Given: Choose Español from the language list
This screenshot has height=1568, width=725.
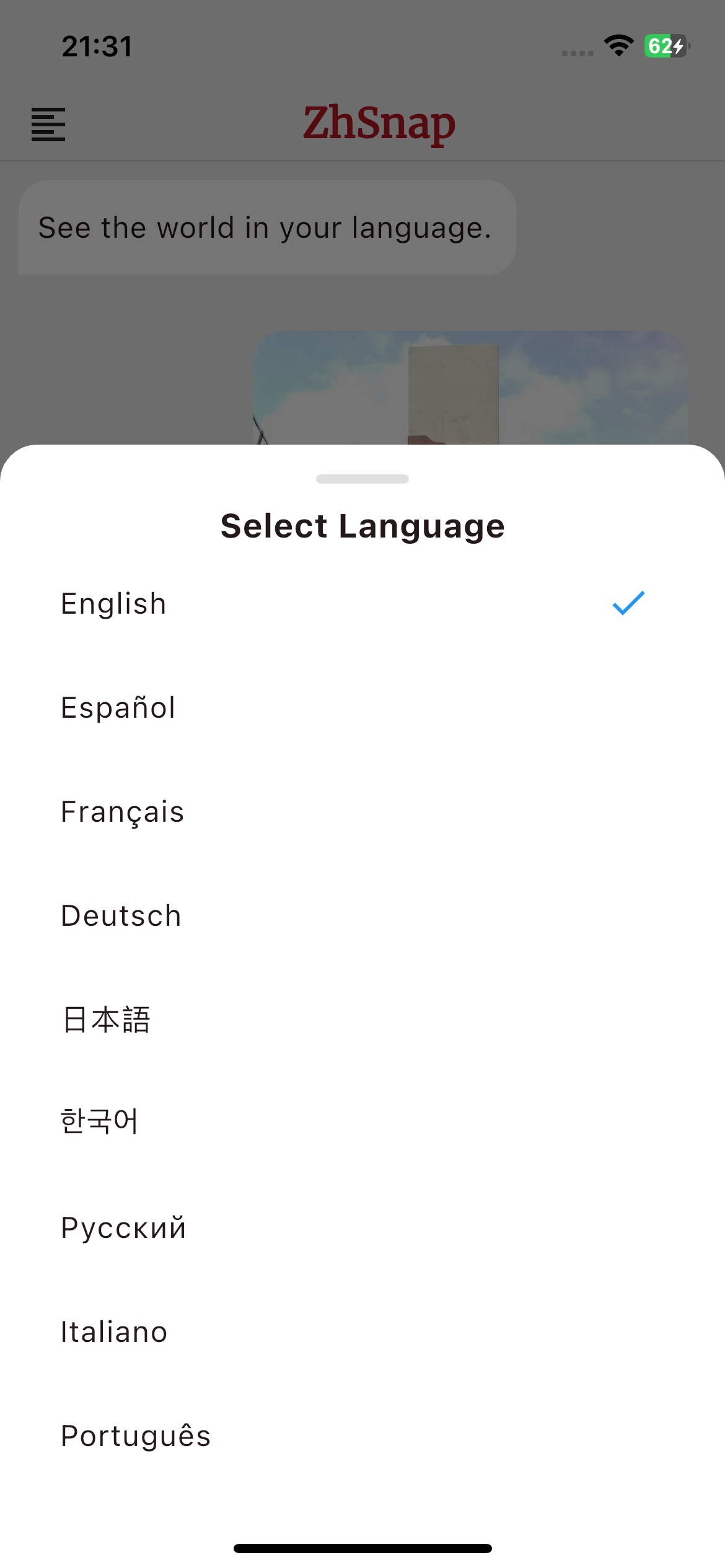Looking at the screenshot, I should (x=118, y=708).
